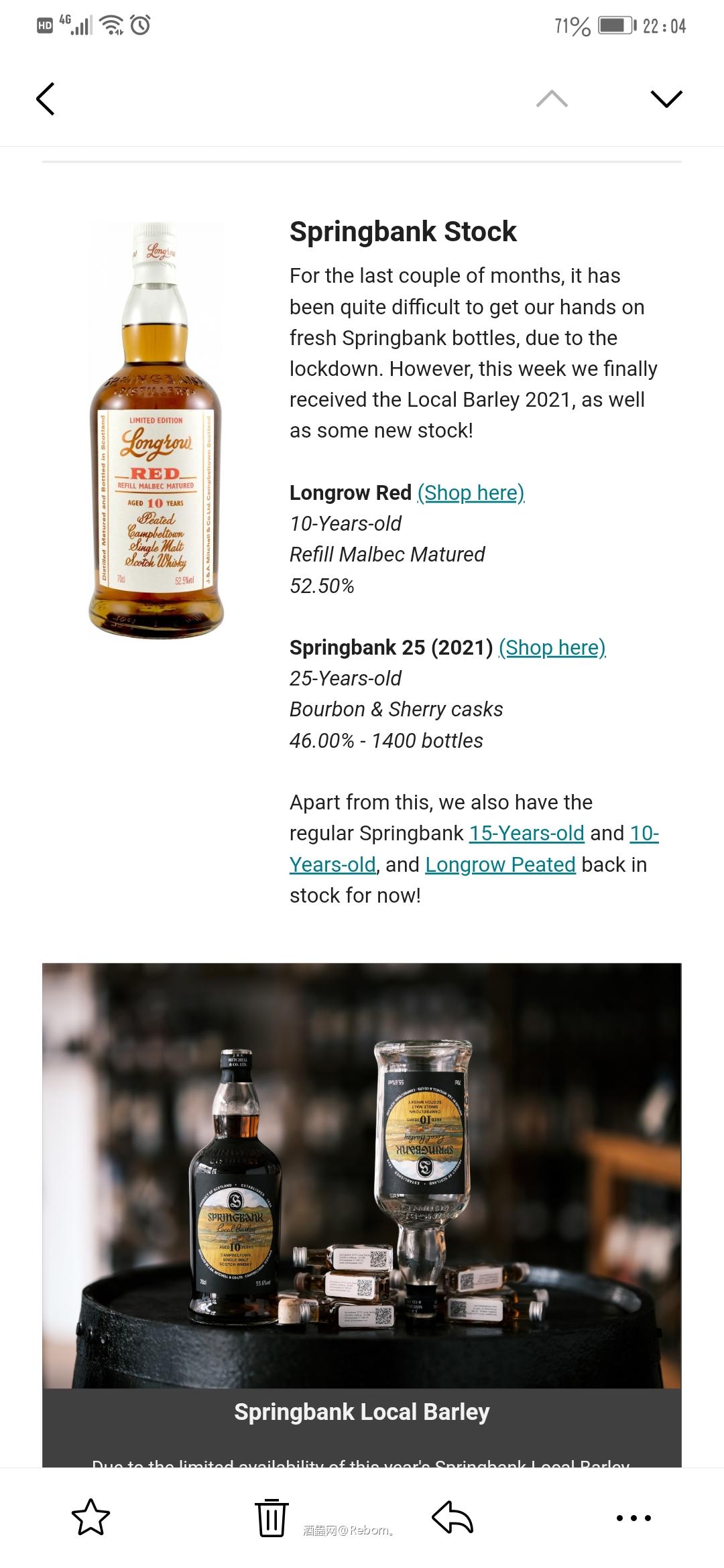Collapse email with the up chevron
Screen dimensions: 724x1568
click(x=551, y=99)
